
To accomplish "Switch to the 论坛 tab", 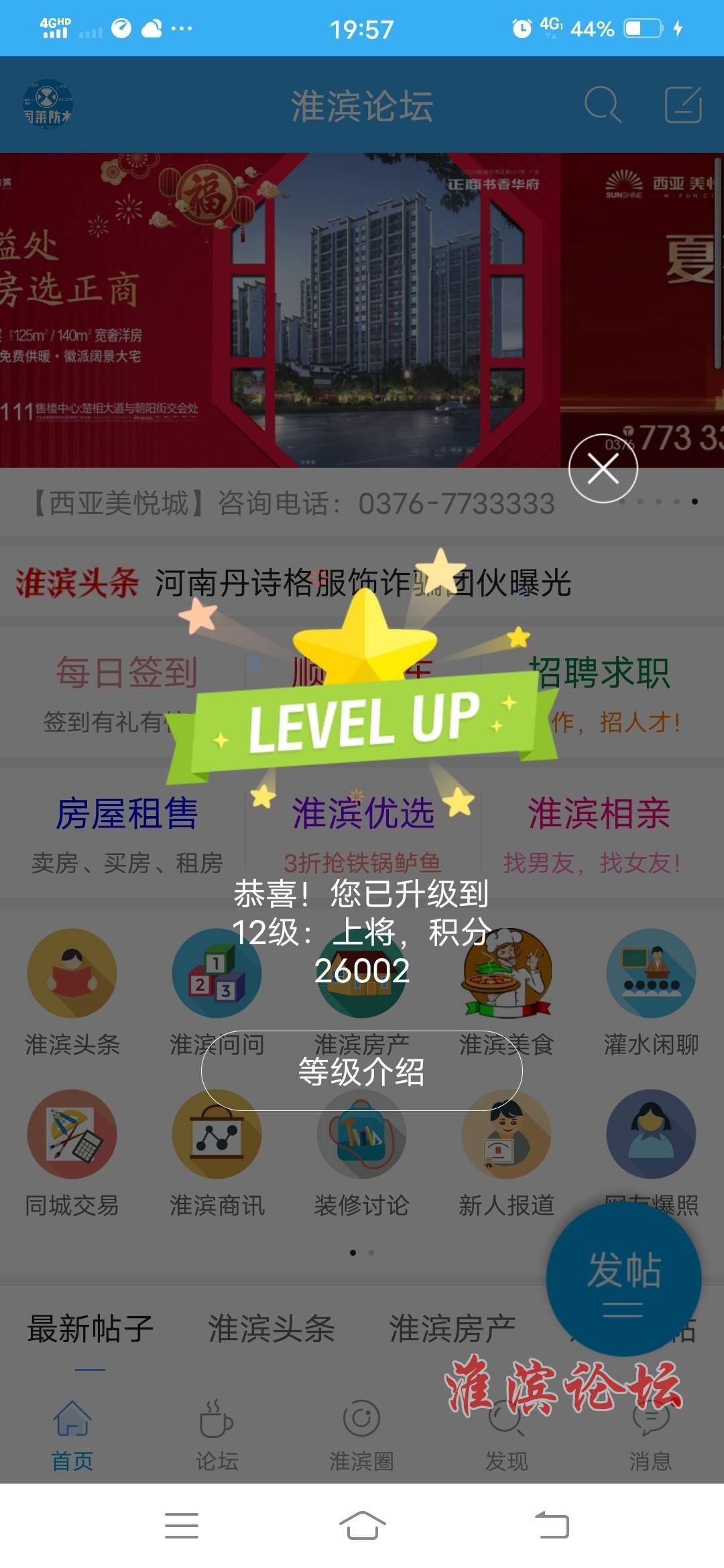I will tap(217, 1435).
